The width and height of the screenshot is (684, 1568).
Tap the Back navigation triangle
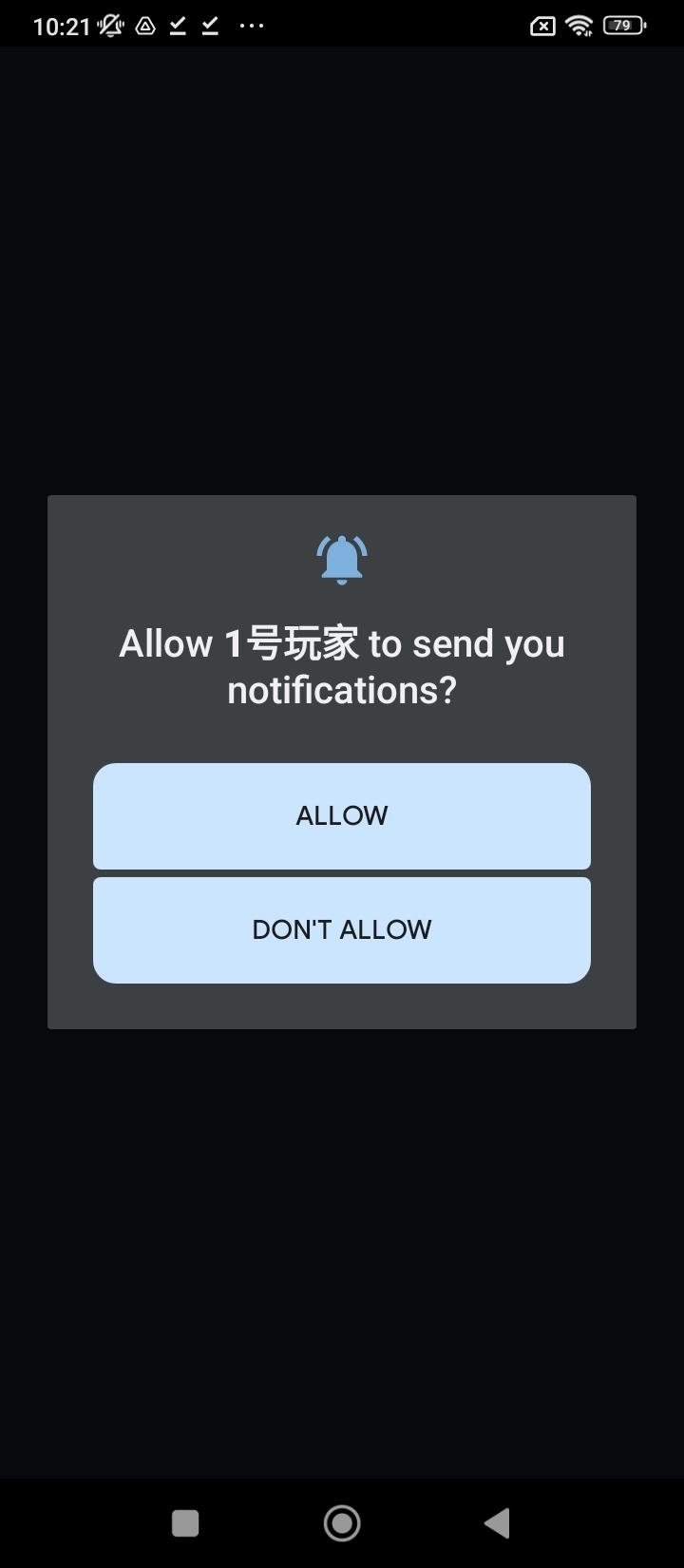[496, 1521]
